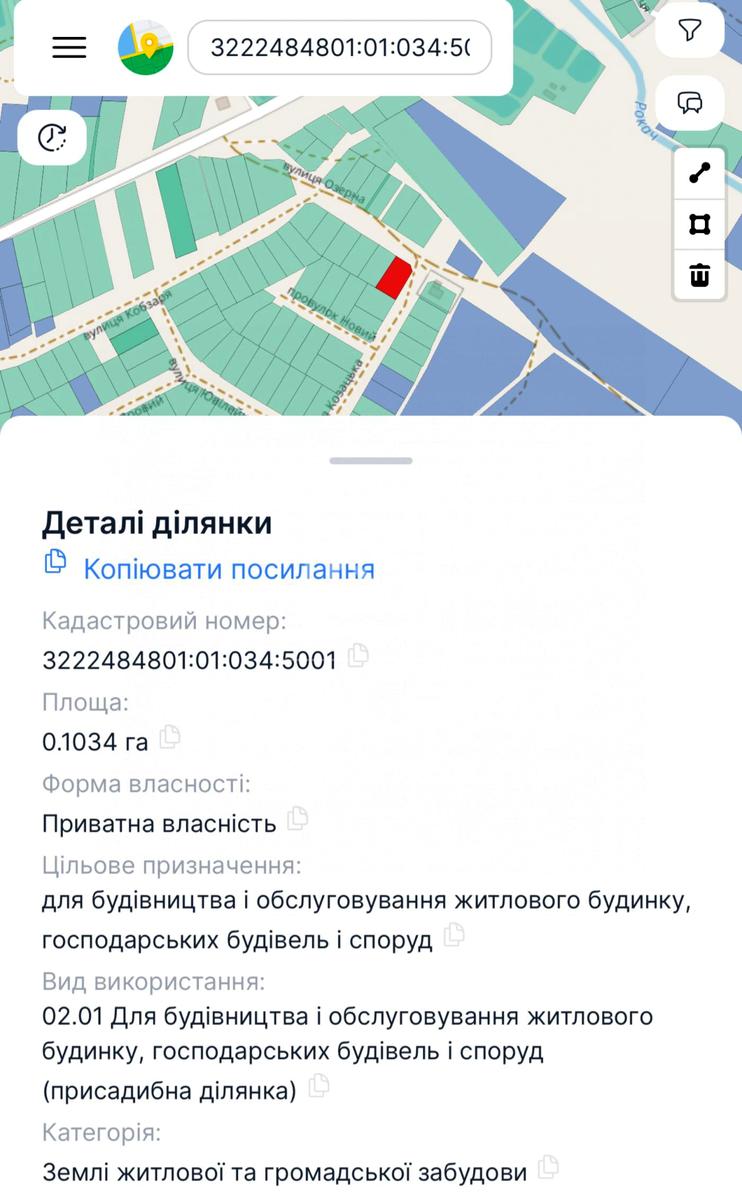The image size is (742, 1200).
Task: Click the cadastral number search field
Action: 339,46
